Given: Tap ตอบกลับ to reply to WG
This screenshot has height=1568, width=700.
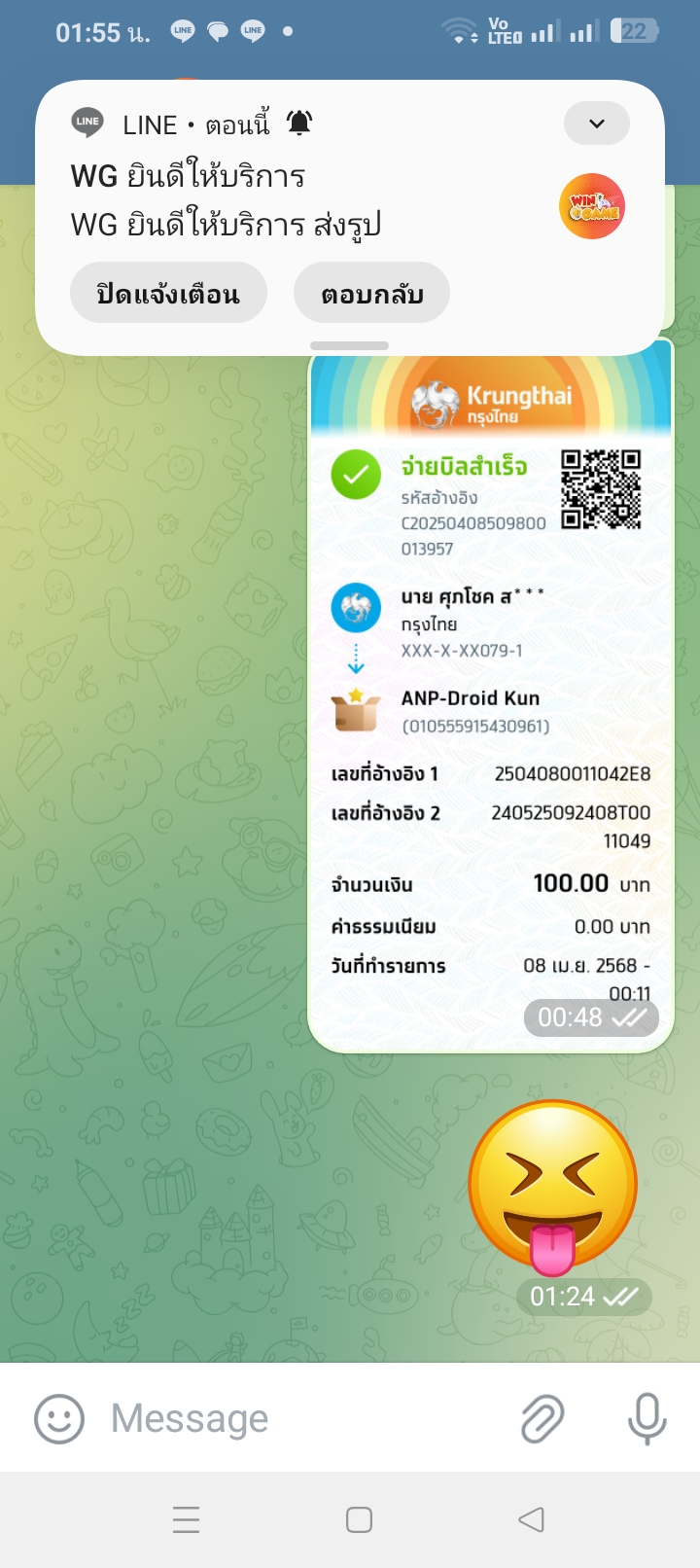Looking at the screenshot, I should tap(371, 293).
